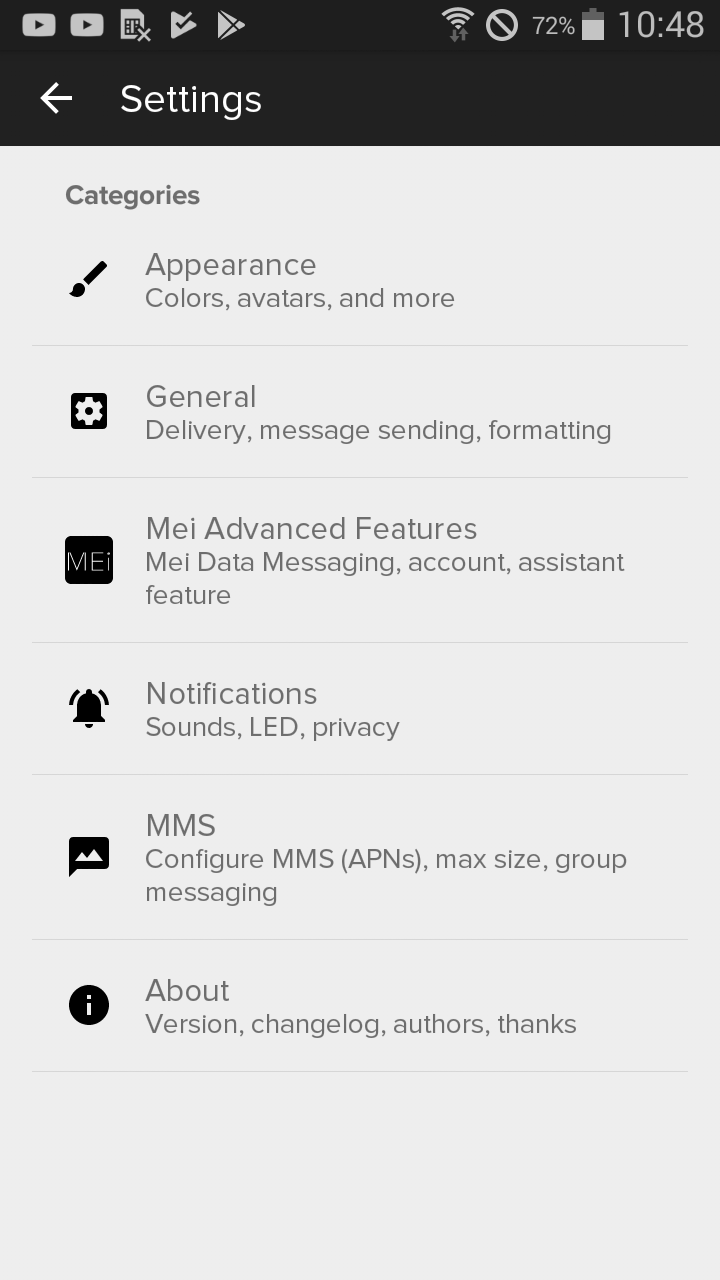Open General settings

[x=360, y=412]
